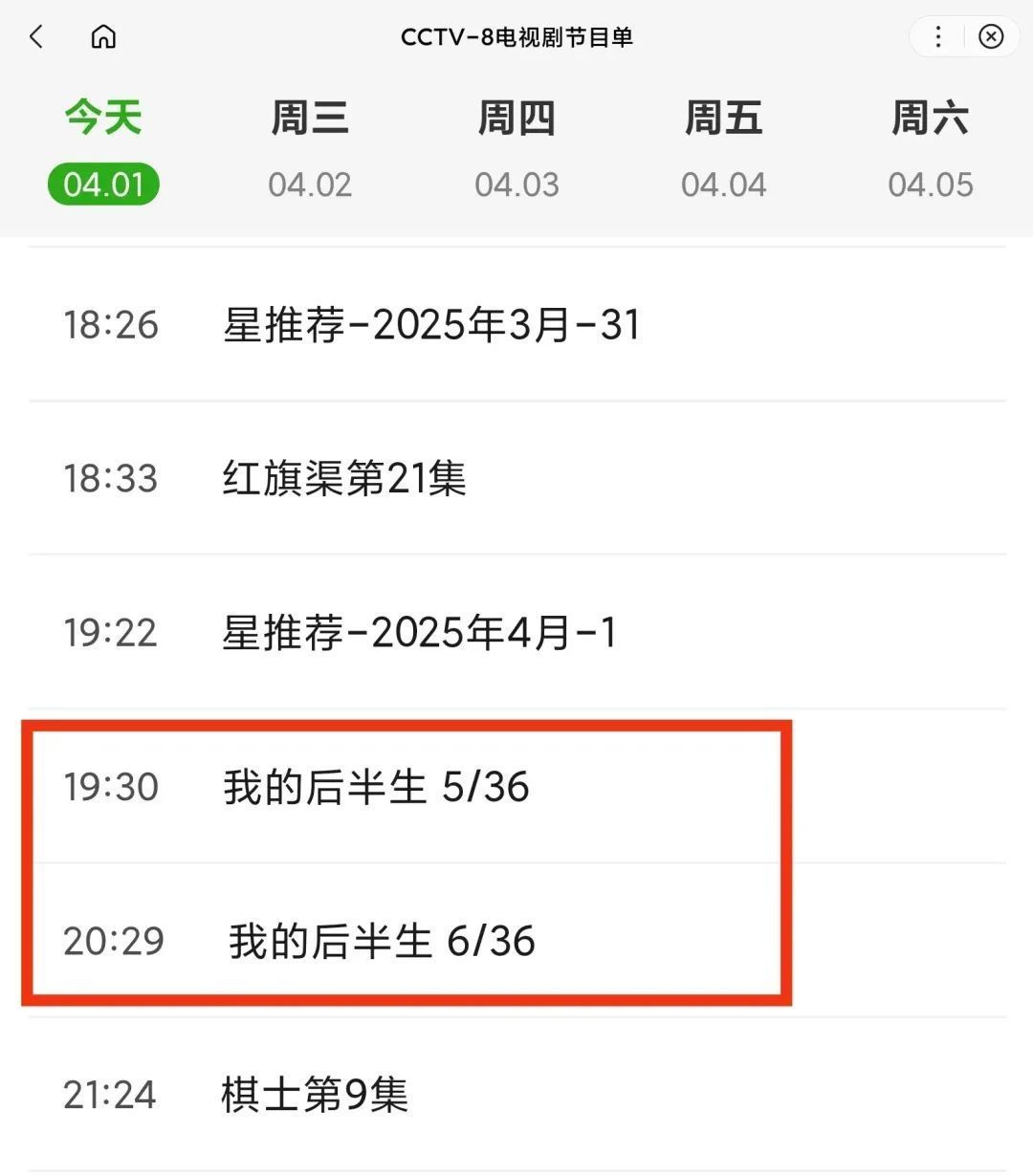Open the three-dot more options menu
The height and width of the screenshot is (1176, 1033).
click(937, 37)
